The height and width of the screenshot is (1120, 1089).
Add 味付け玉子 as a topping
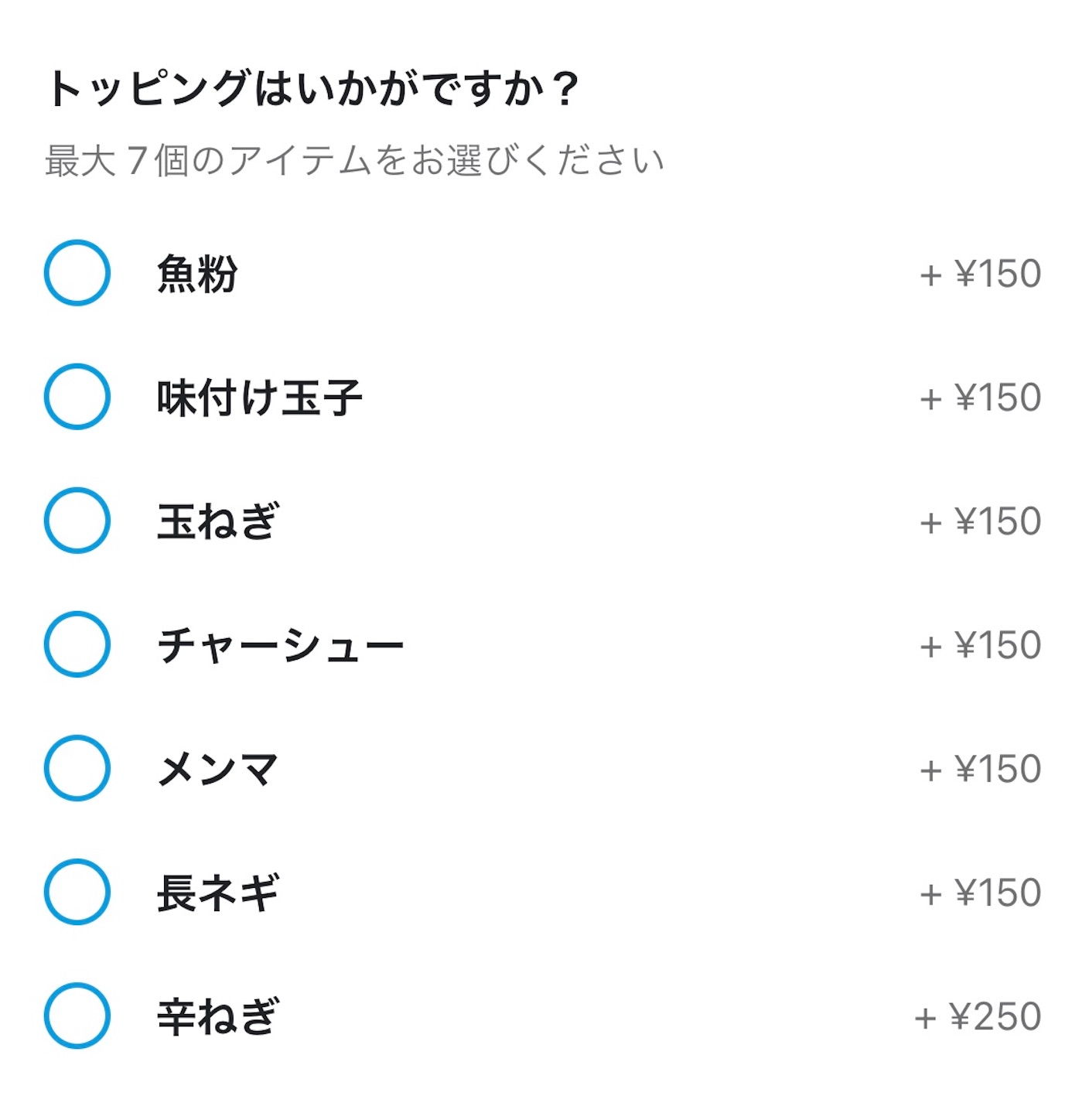(x=77, y=397)
